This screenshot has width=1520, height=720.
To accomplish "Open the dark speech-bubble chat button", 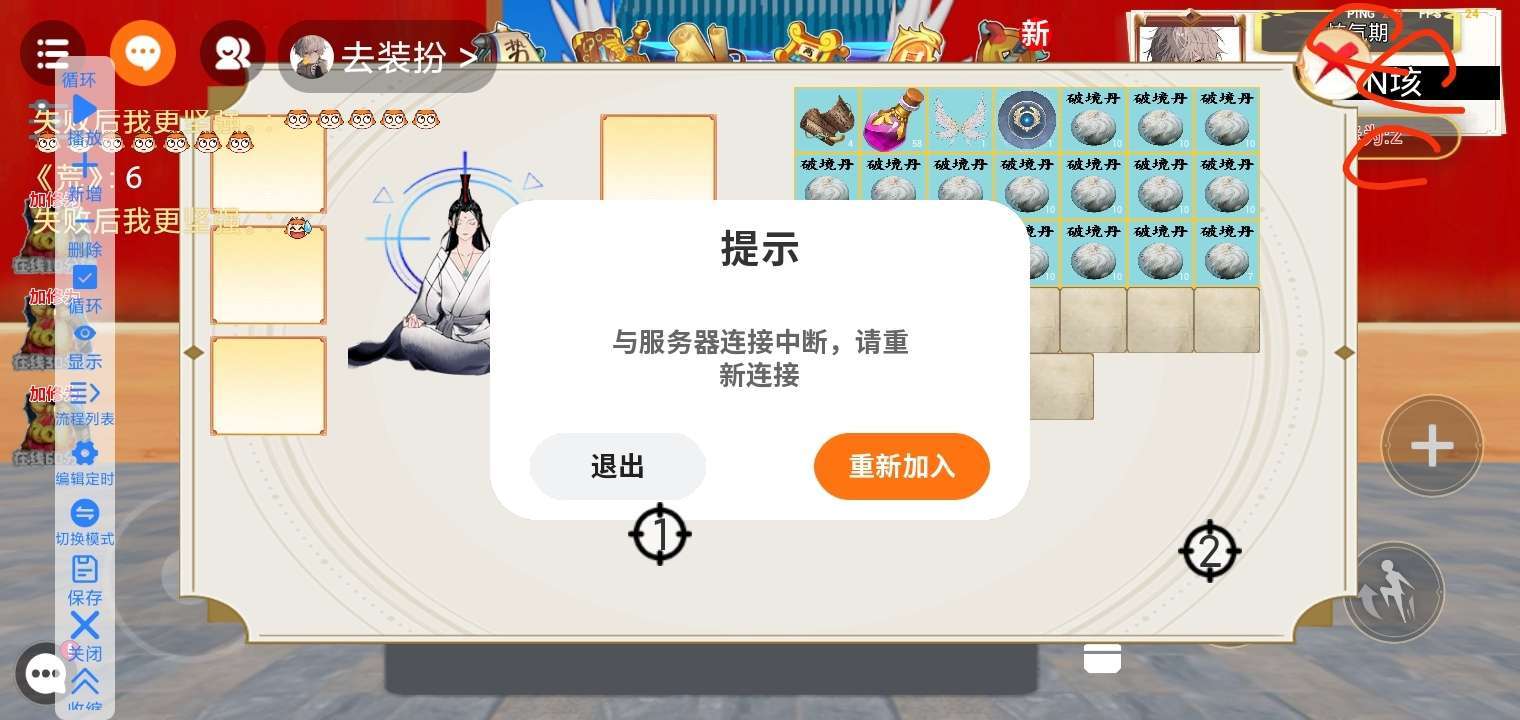I will click(x=46, y=675).
